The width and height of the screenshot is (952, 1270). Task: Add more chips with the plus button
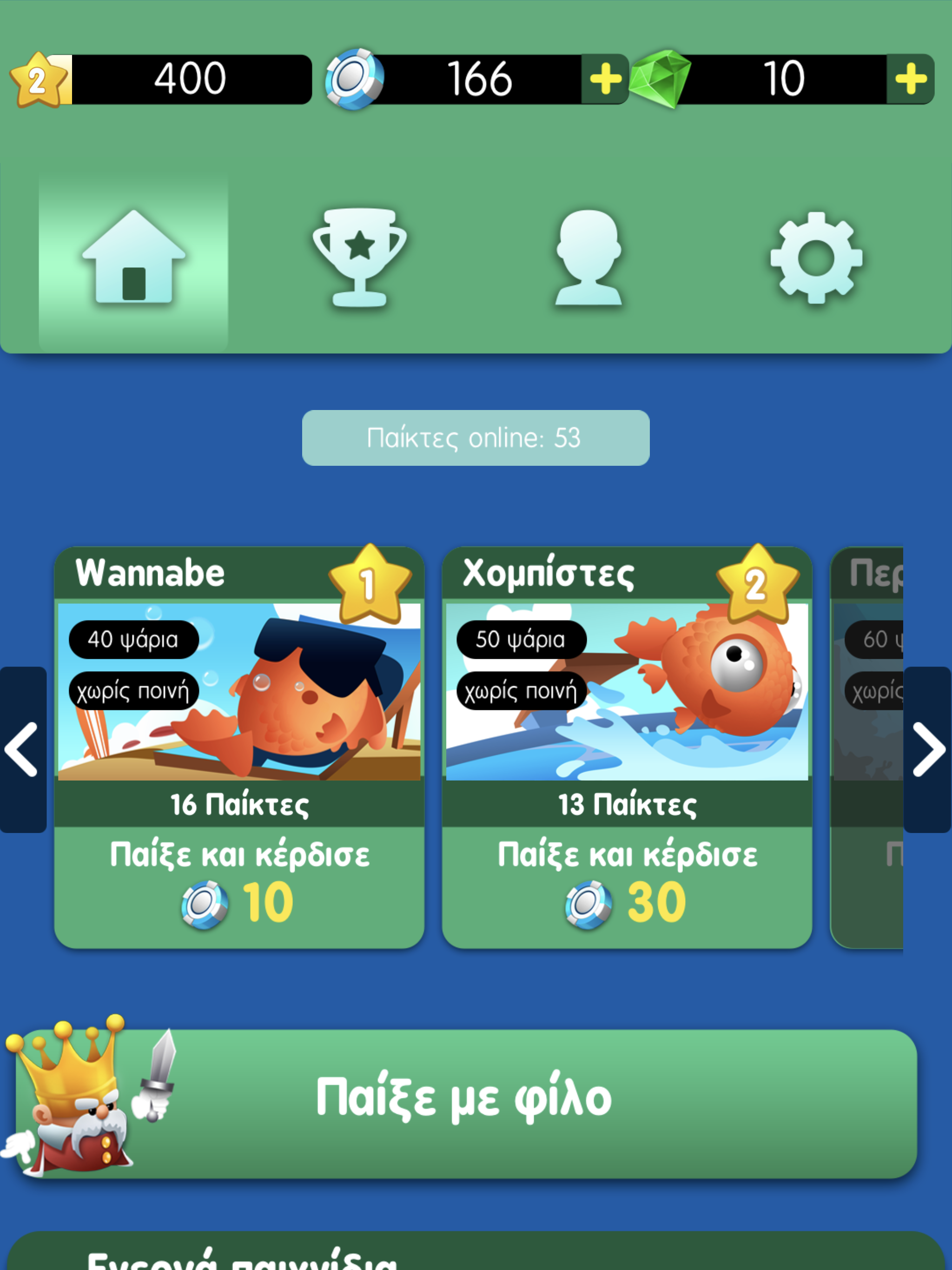coord(605,79)
